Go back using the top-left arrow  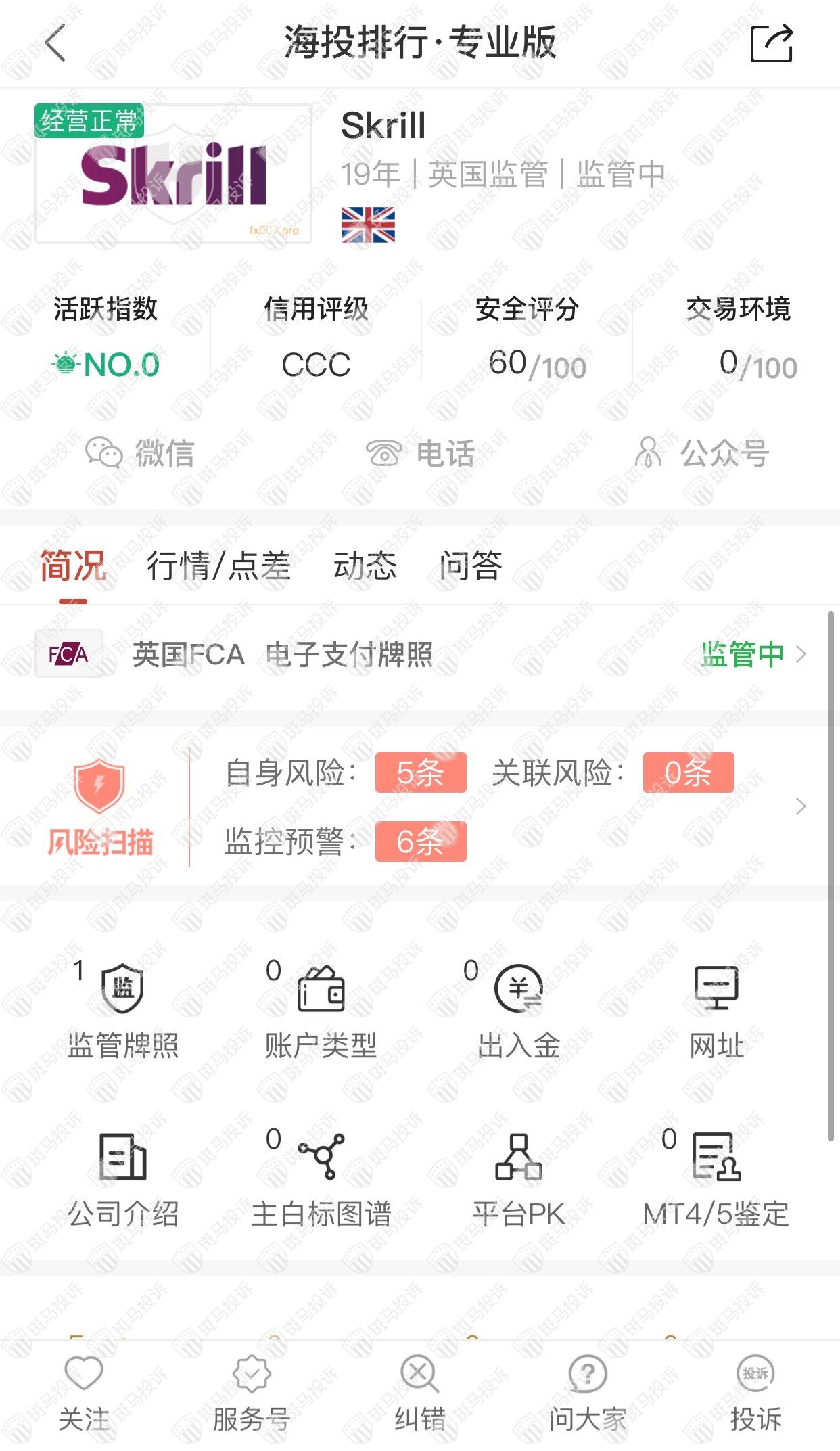[x=55, y=43]
